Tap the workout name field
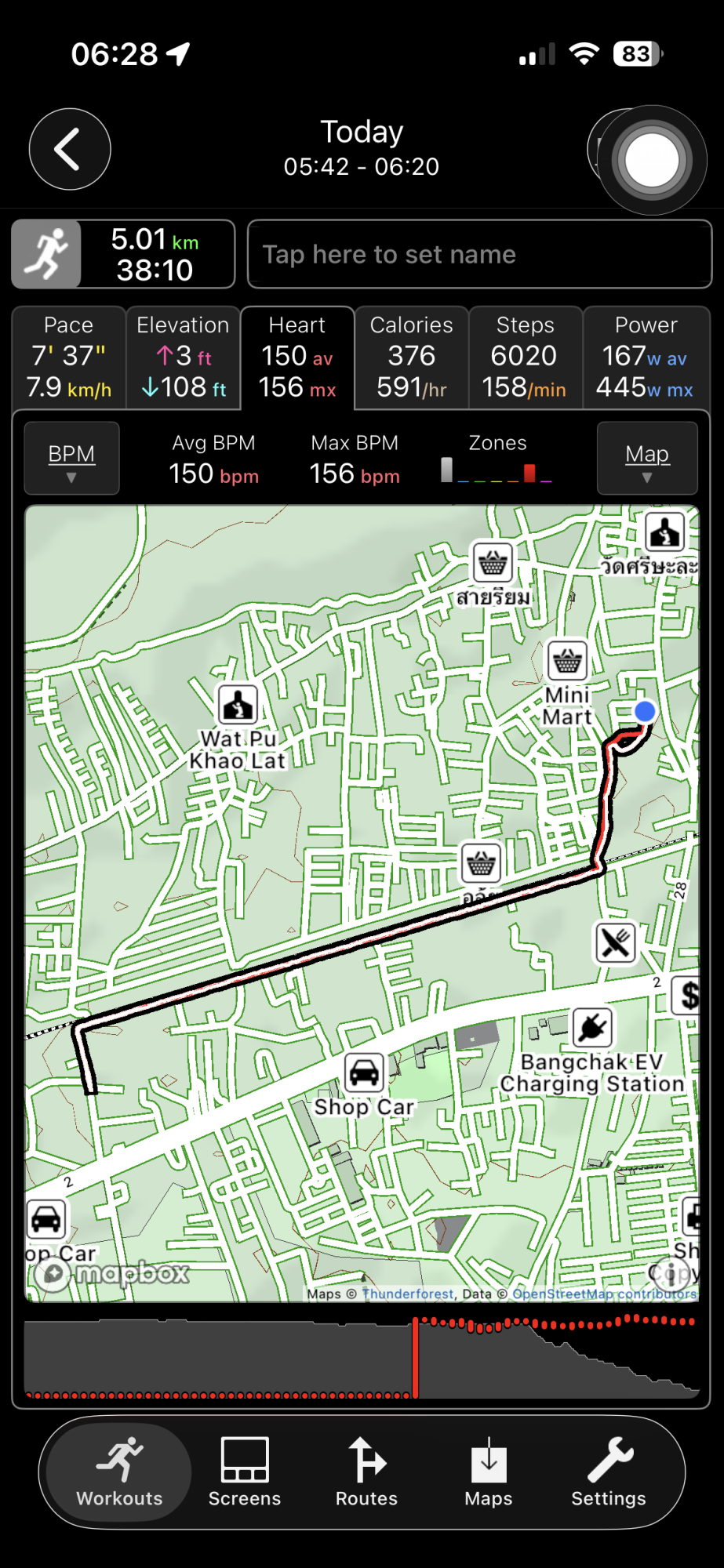Screen dimensions: 724x1568 [x=479, y=254]
